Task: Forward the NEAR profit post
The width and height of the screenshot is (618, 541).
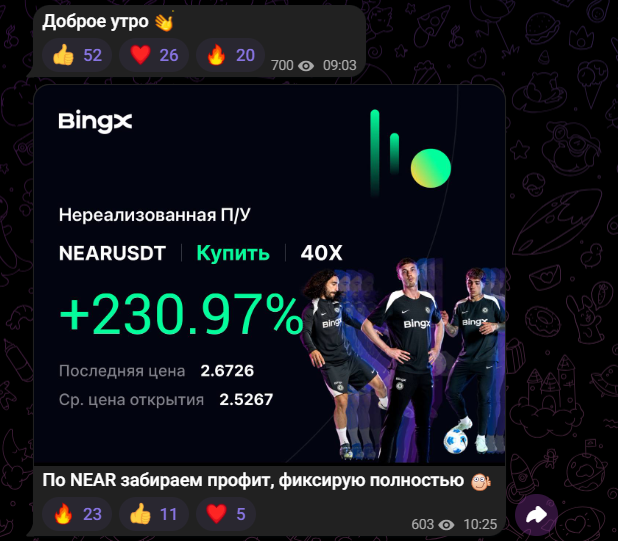Action: click(536, 515)
